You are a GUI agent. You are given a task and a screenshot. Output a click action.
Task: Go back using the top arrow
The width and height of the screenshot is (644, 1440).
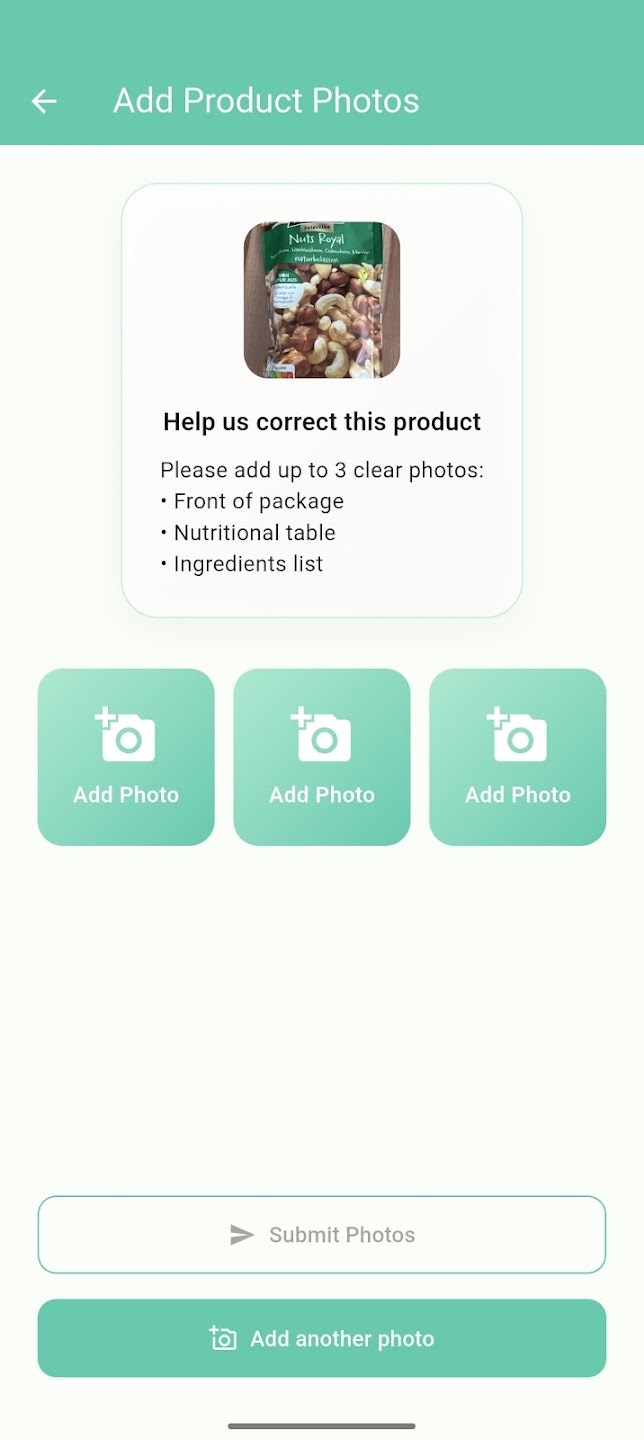tap(44, 101)
